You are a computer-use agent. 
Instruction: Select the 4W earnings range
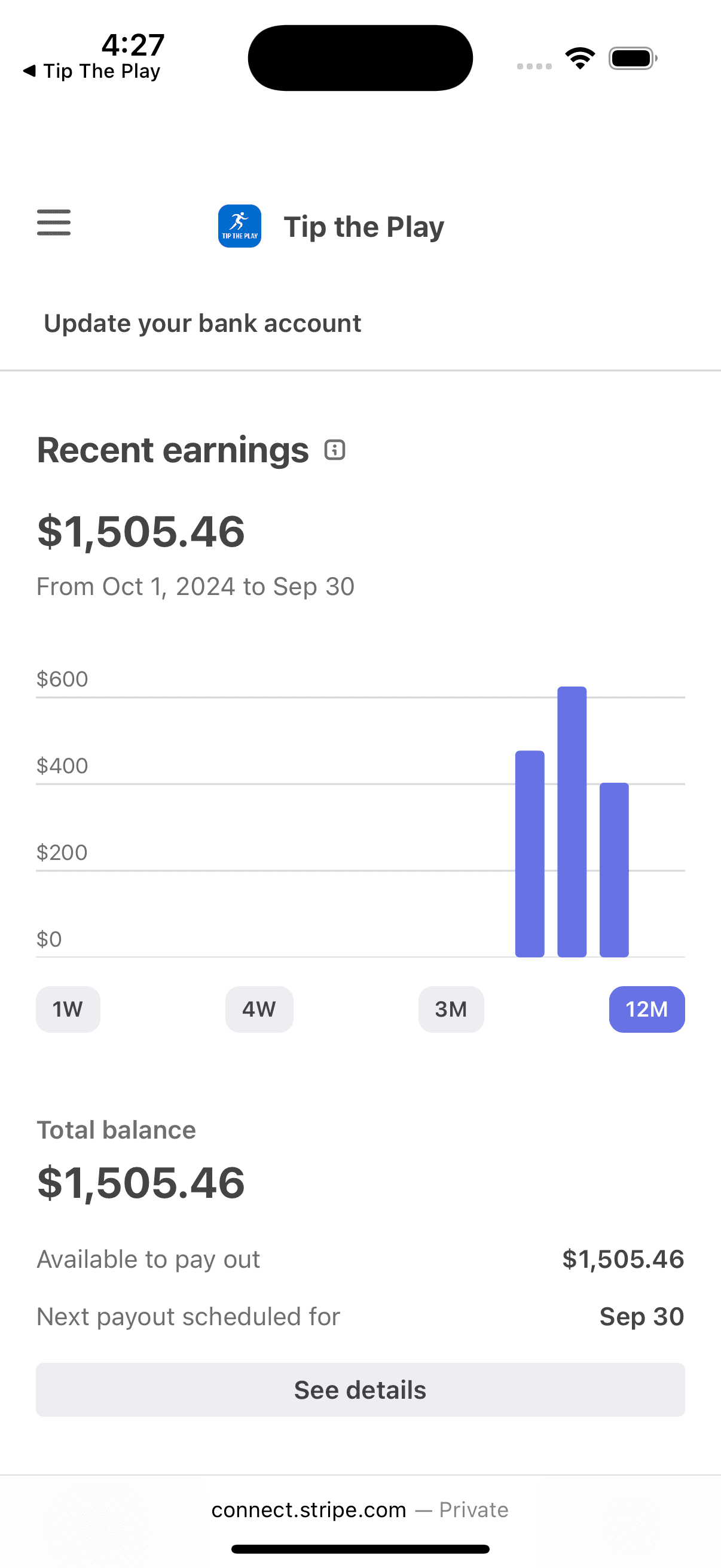coord(259,1009)
